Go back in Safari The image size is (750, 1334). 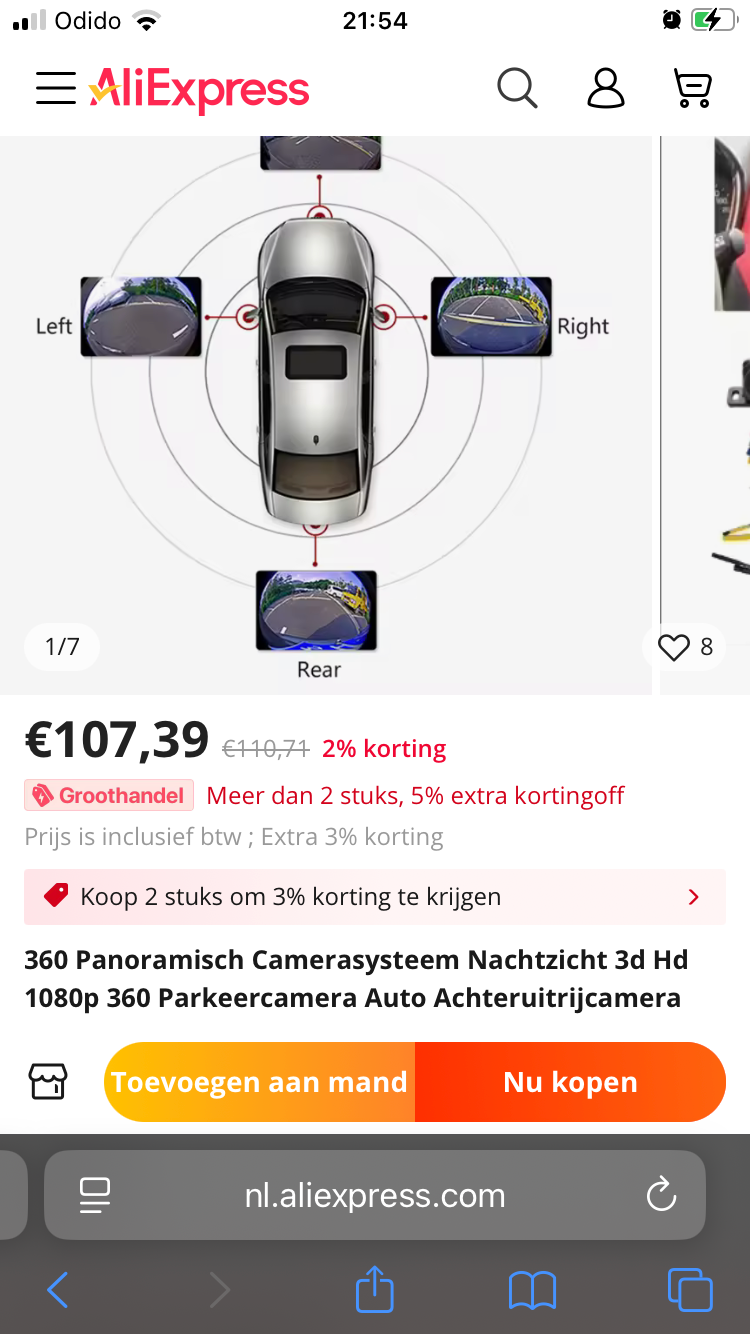point(58,1290)
